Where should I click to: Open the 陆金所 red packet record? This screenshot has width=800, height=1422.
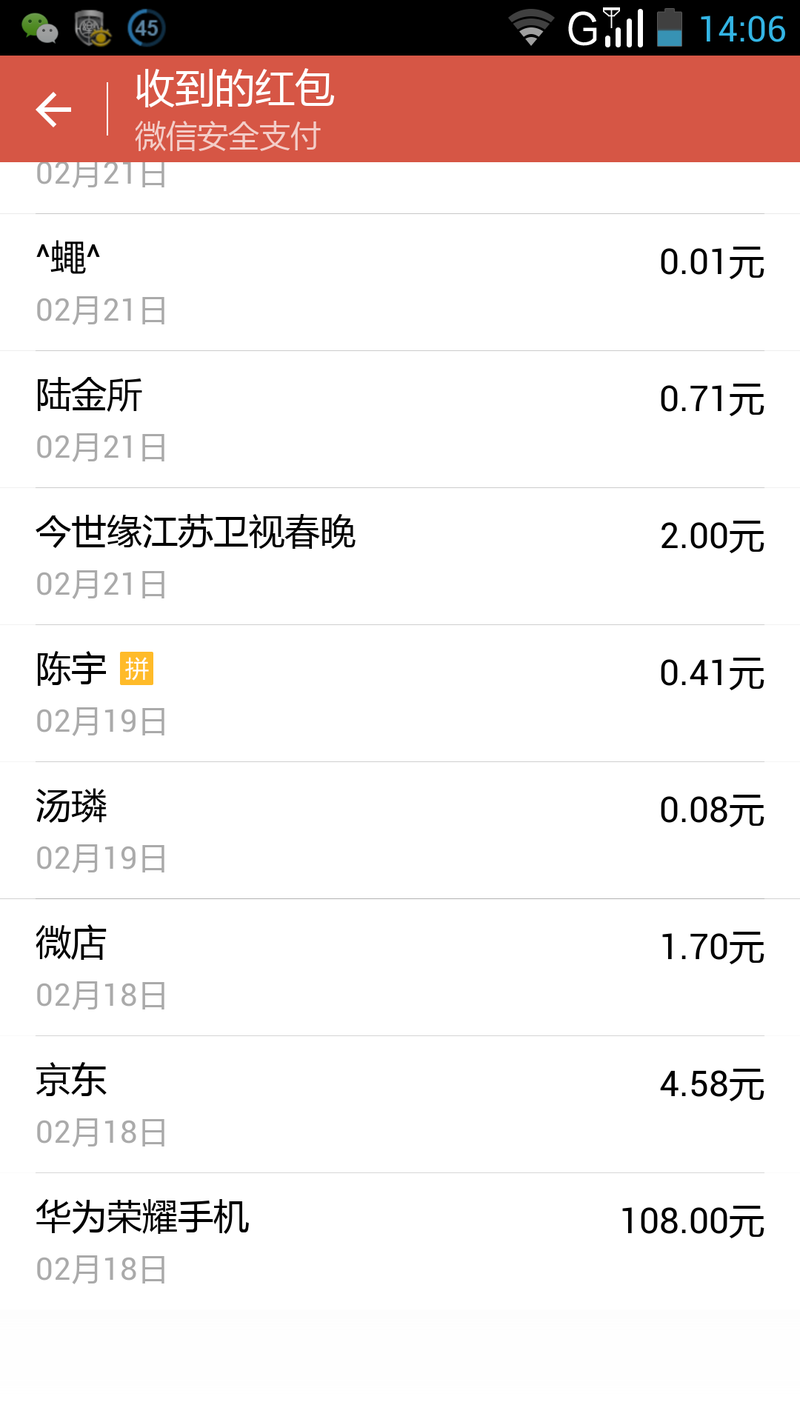[400, 419]
